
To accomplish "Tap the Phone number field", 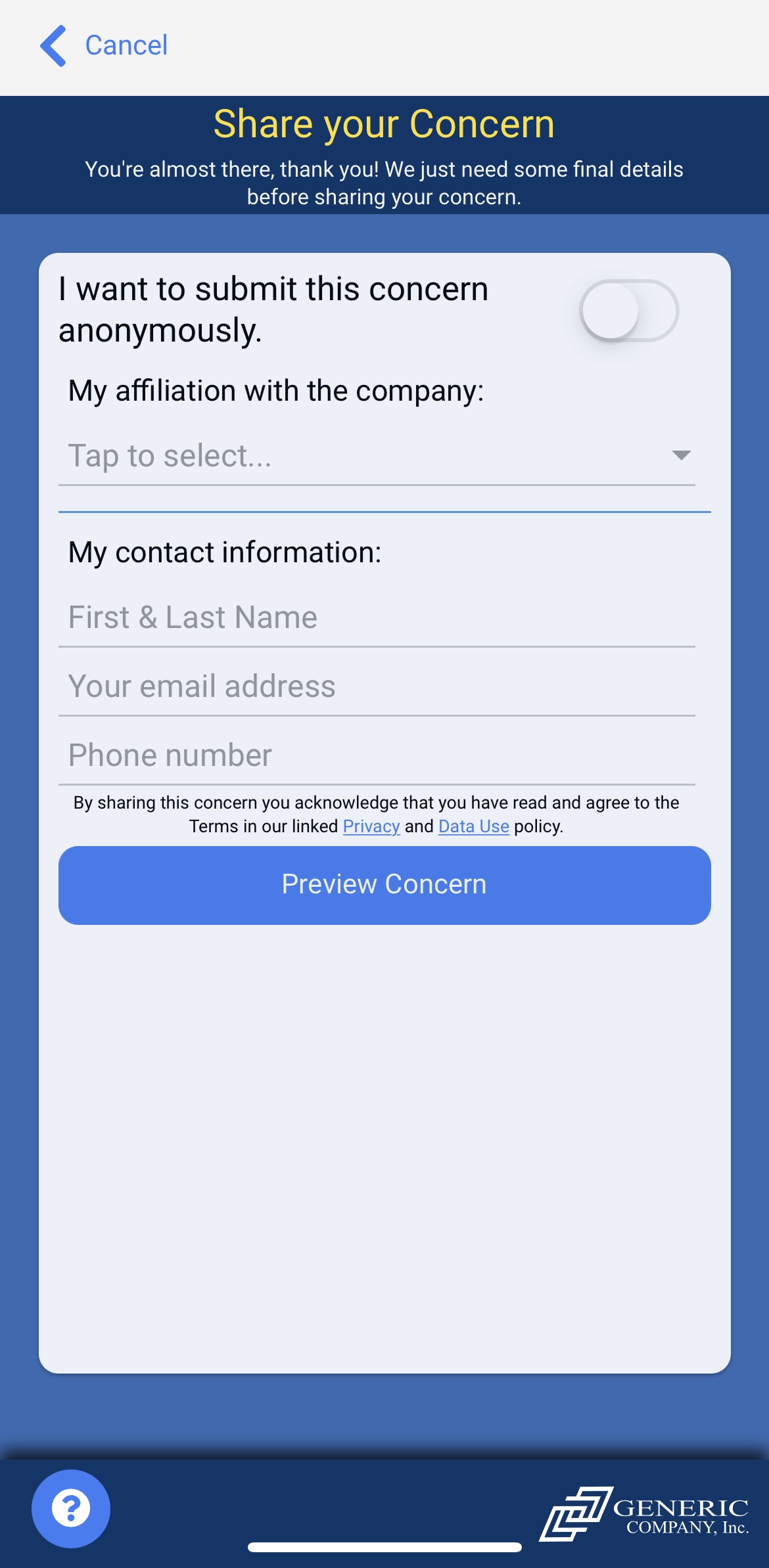I will coord(377,755).
